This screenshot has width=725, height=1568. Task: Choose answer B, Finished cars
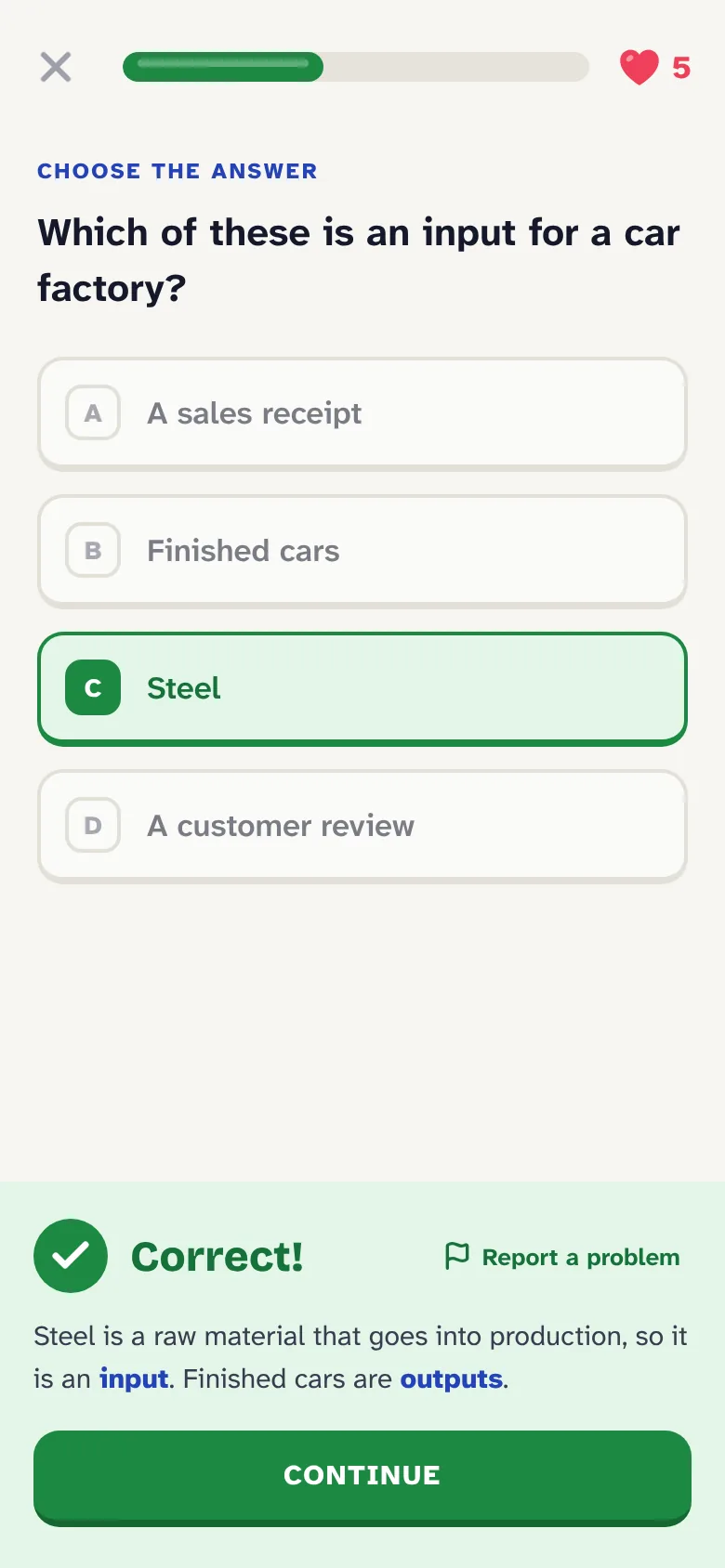click(362, 551)
